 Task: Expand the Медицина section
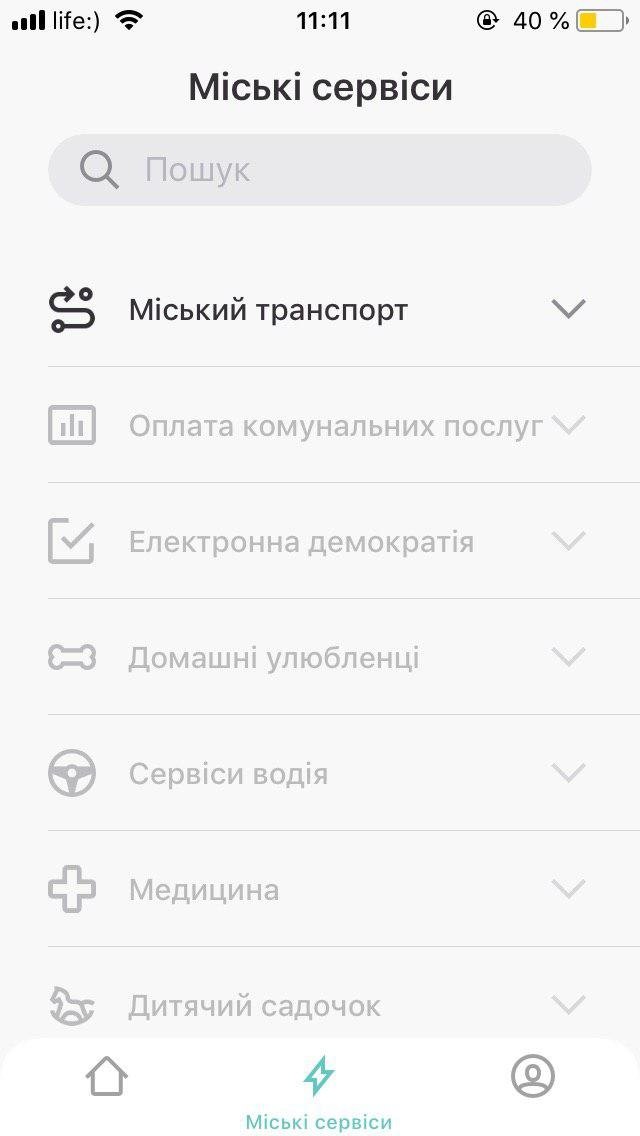pyautogui.click(x=320, y=889)
